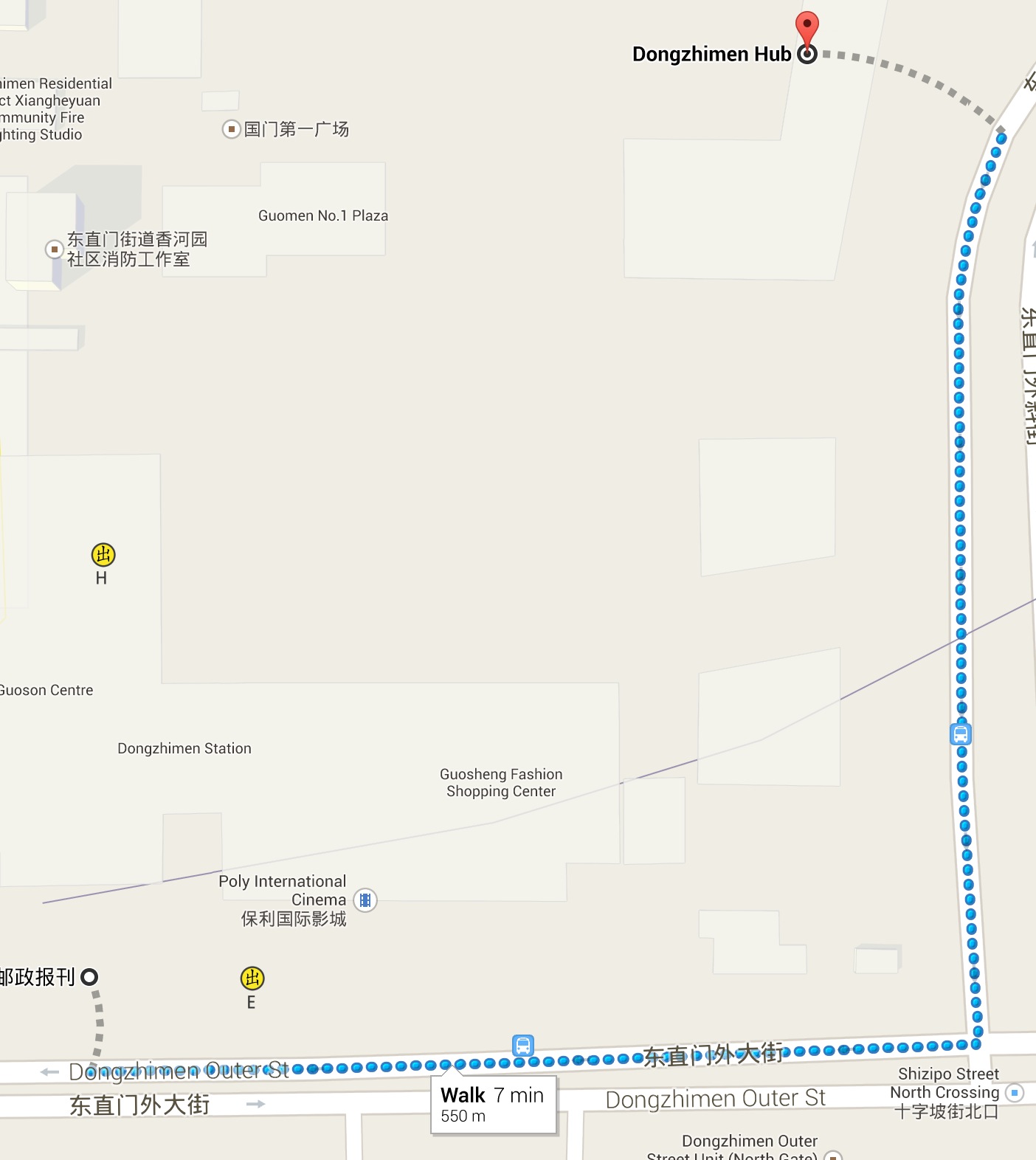Select Shizipo Street North Crossing stop

(x=1015, y=1092)
